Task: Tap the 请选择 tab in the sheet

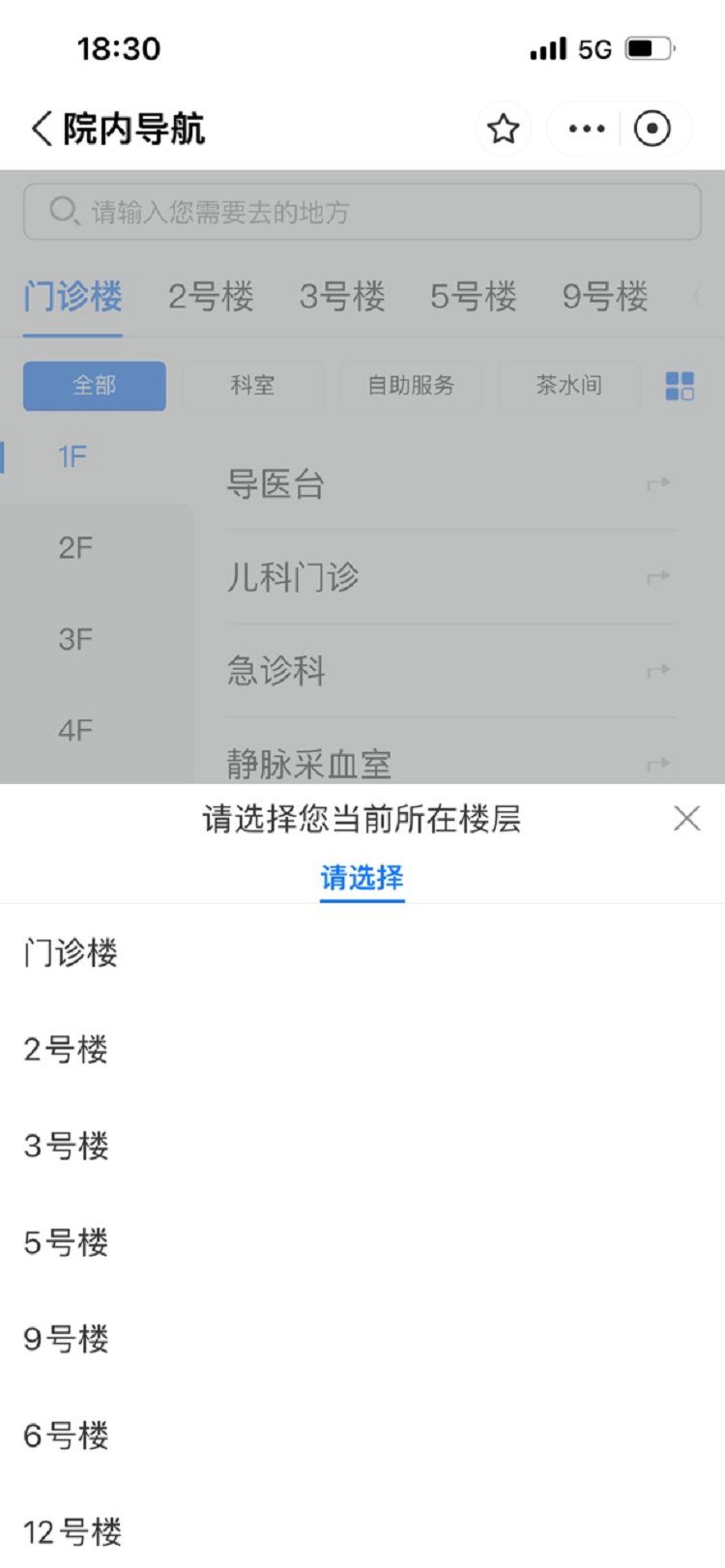Action: click(362, 878)
